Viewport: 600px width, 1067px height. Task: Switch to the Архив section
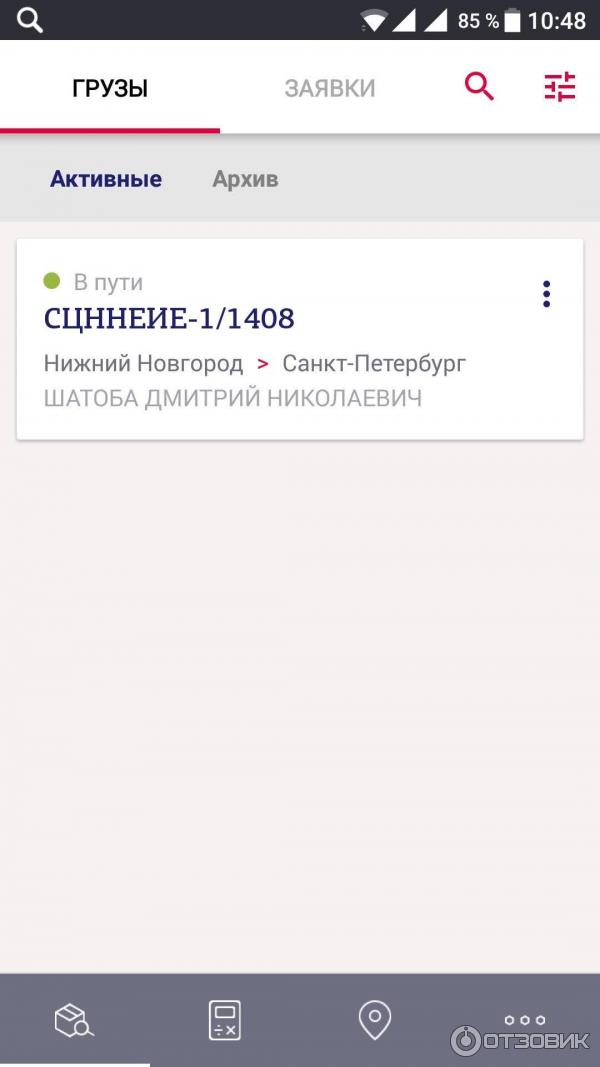245,180
